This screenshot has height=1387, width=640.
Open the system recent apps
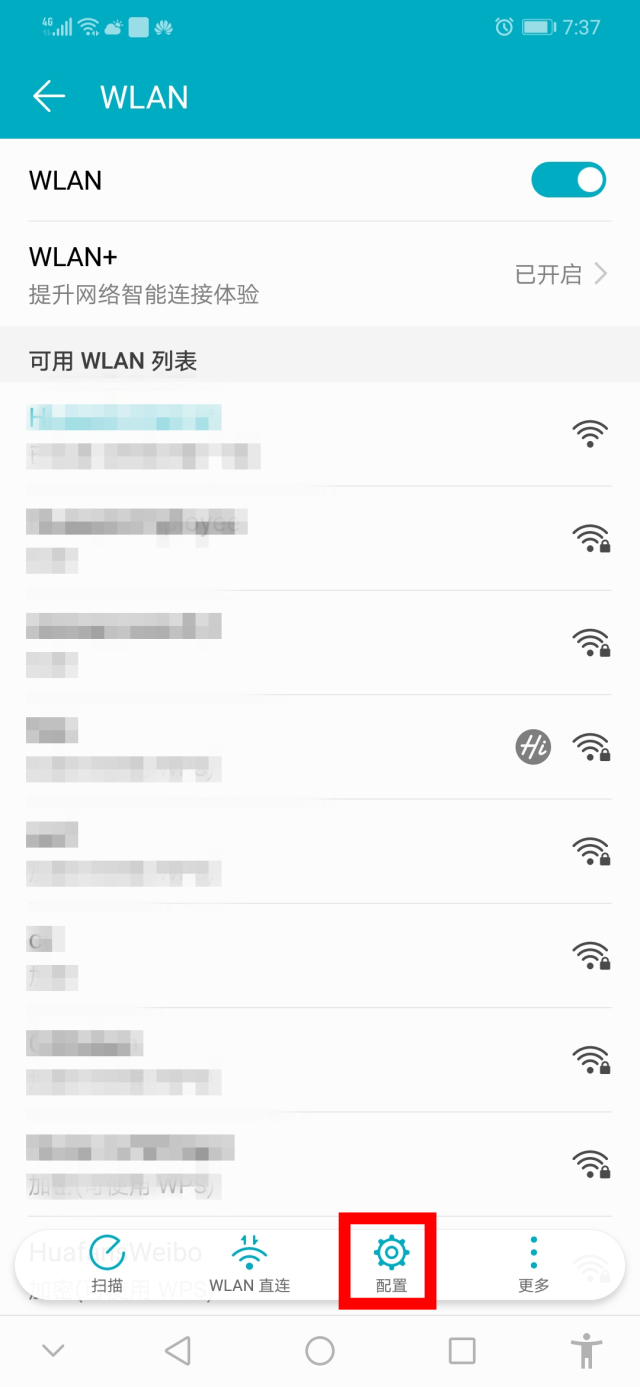pyautogui.click(x=462, y=1351)
